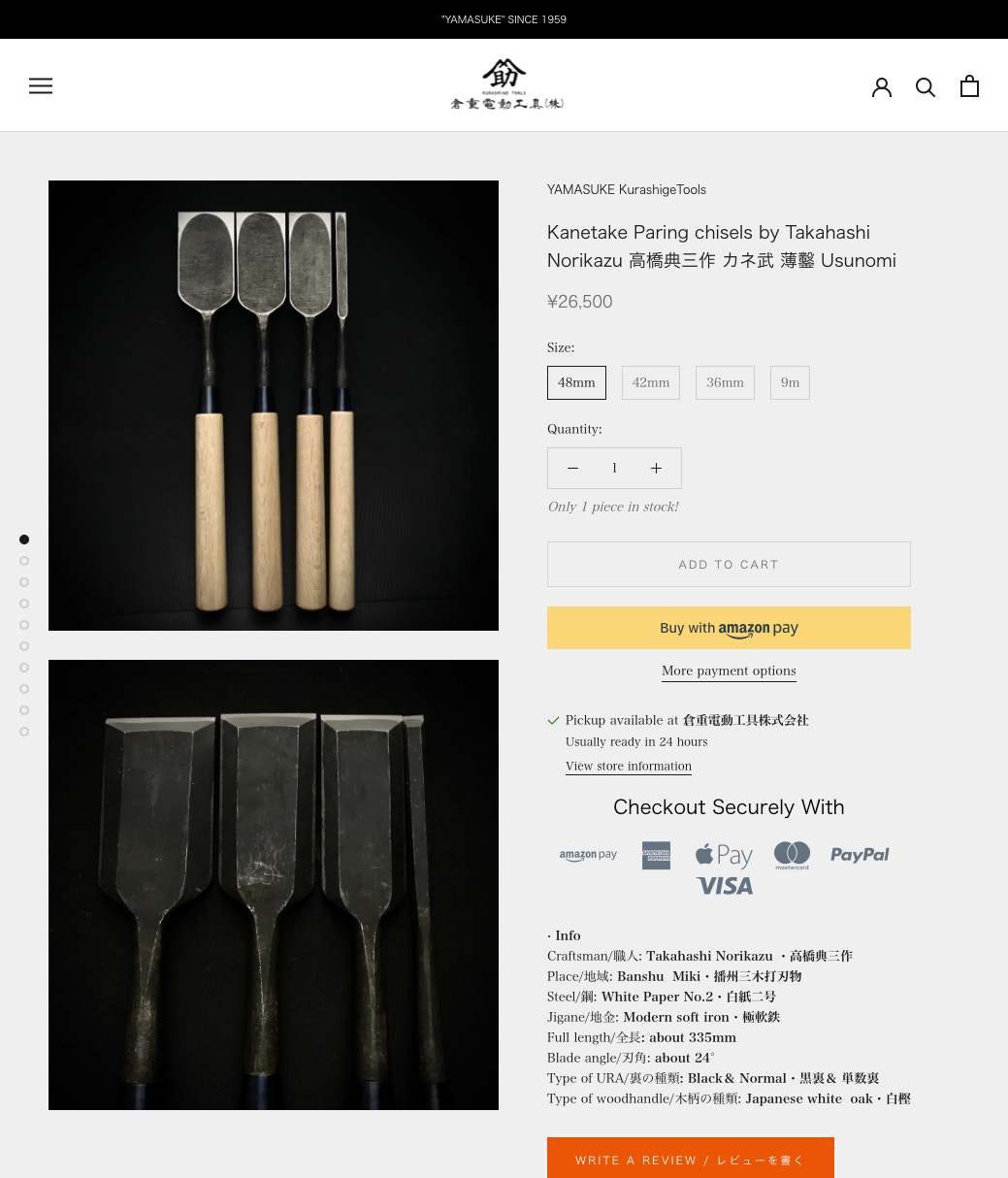Decrease quantity with minus button
The width and height of the screenshot is (1008, 1178).
coord(572,468)
